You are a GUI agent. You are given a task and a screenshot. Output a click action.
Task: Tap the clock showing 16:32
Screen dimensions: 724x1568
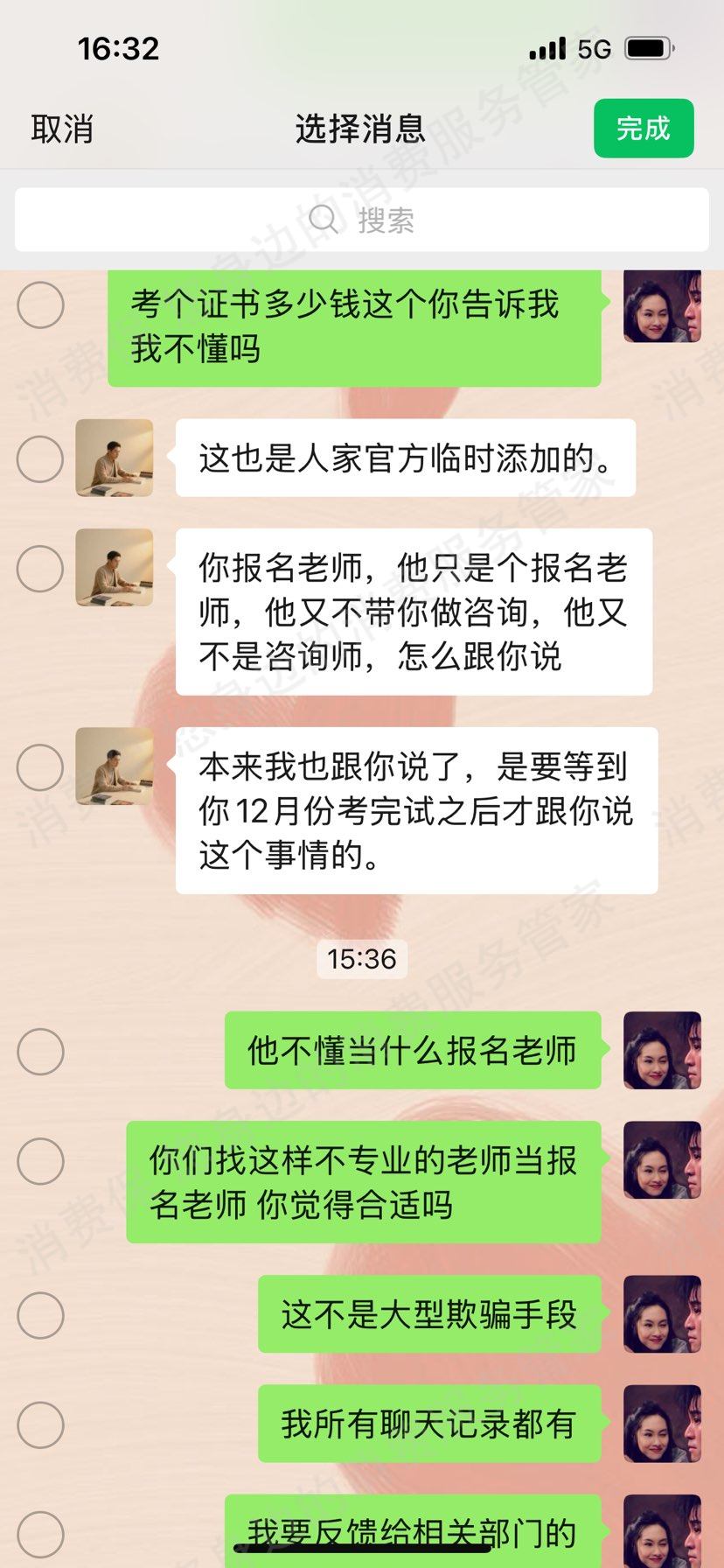[118, 48]
